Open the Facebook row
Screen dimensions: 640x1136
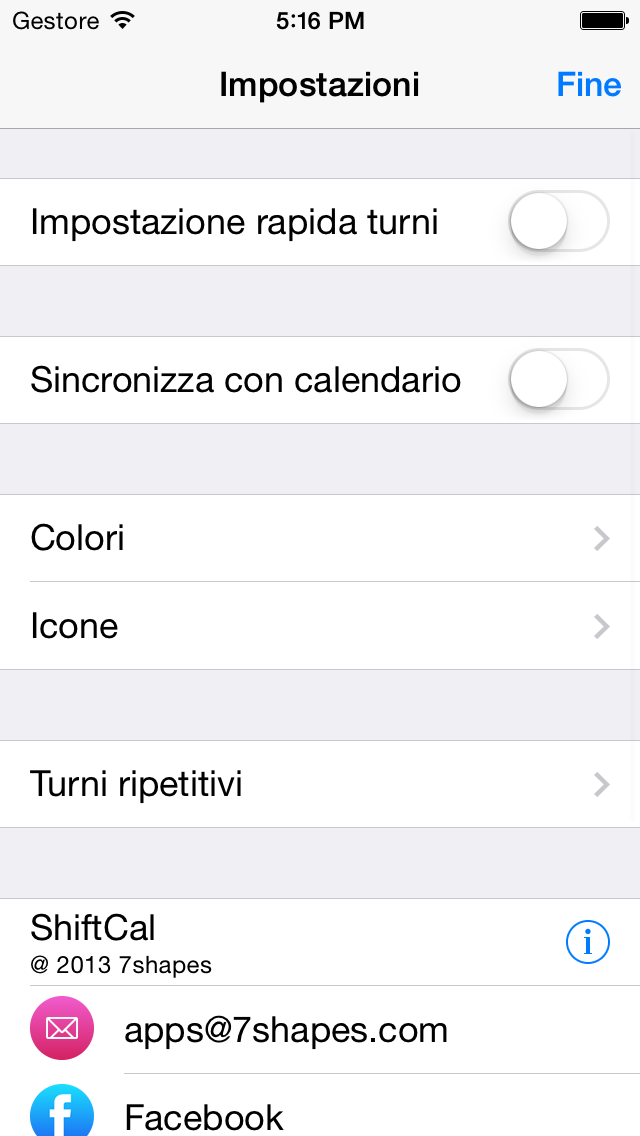tap(320, 1106)
